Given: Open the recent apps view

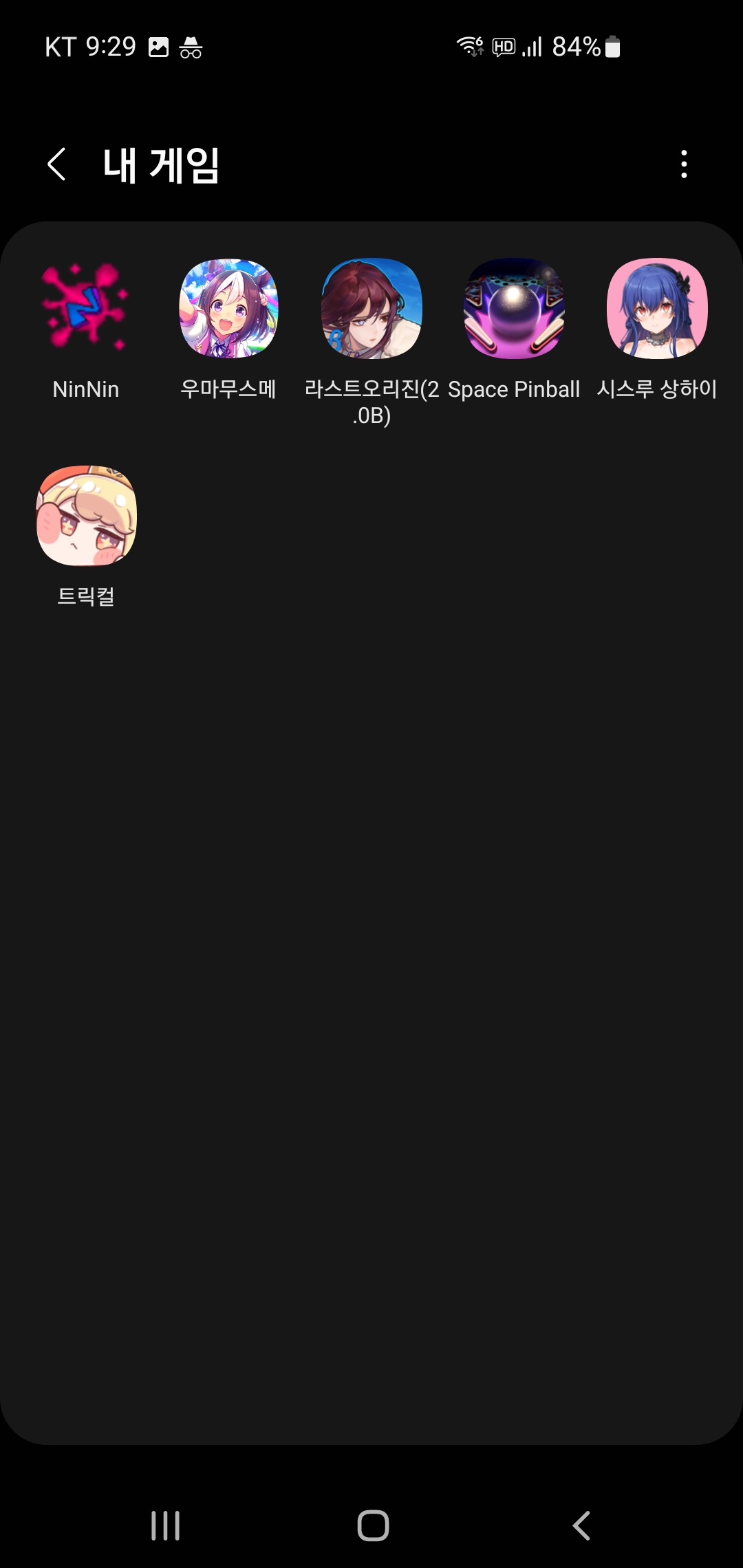Looking at the screenshot, I should [166, 1525].
